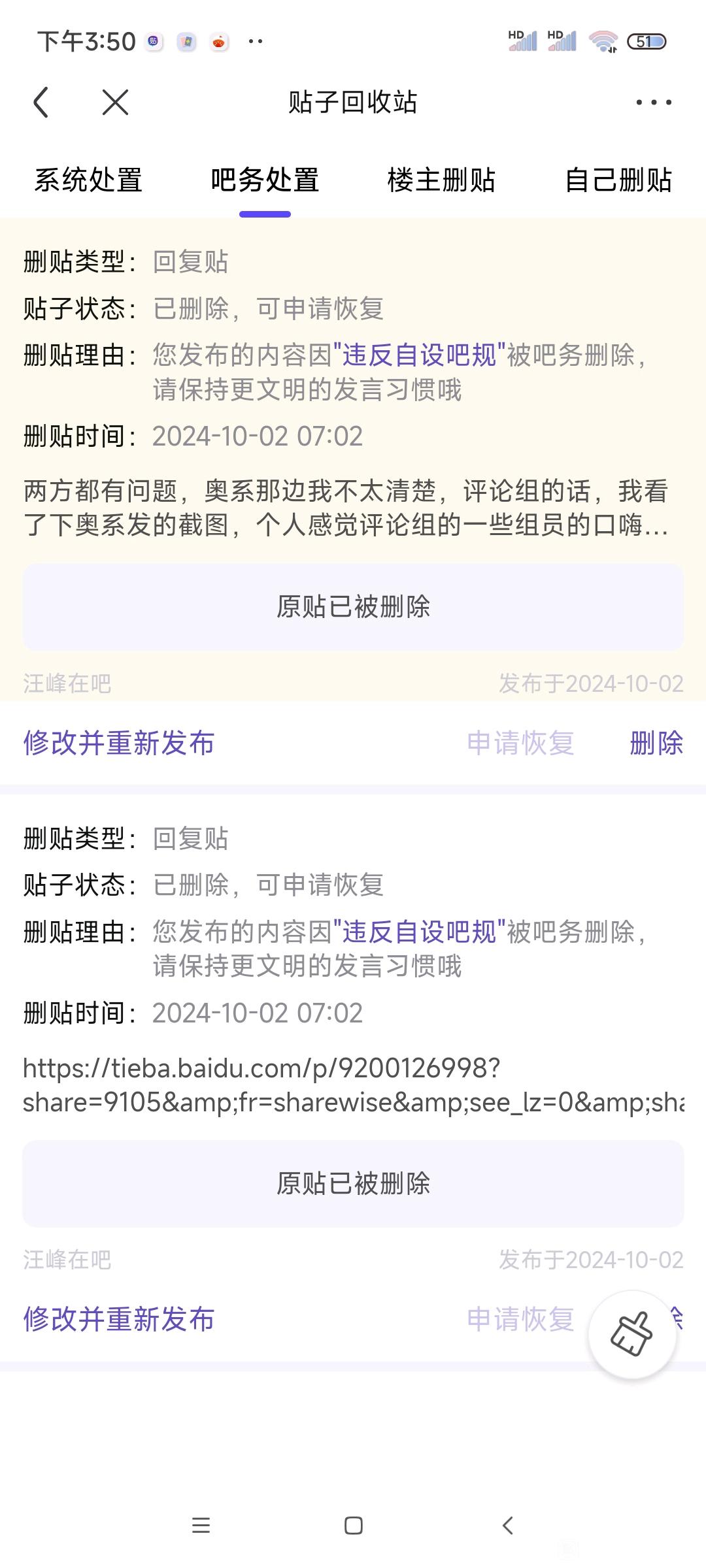Open the three-dot overflow menu
Image resolution: width=706 pixels, height=1568 pixels.
654,103
